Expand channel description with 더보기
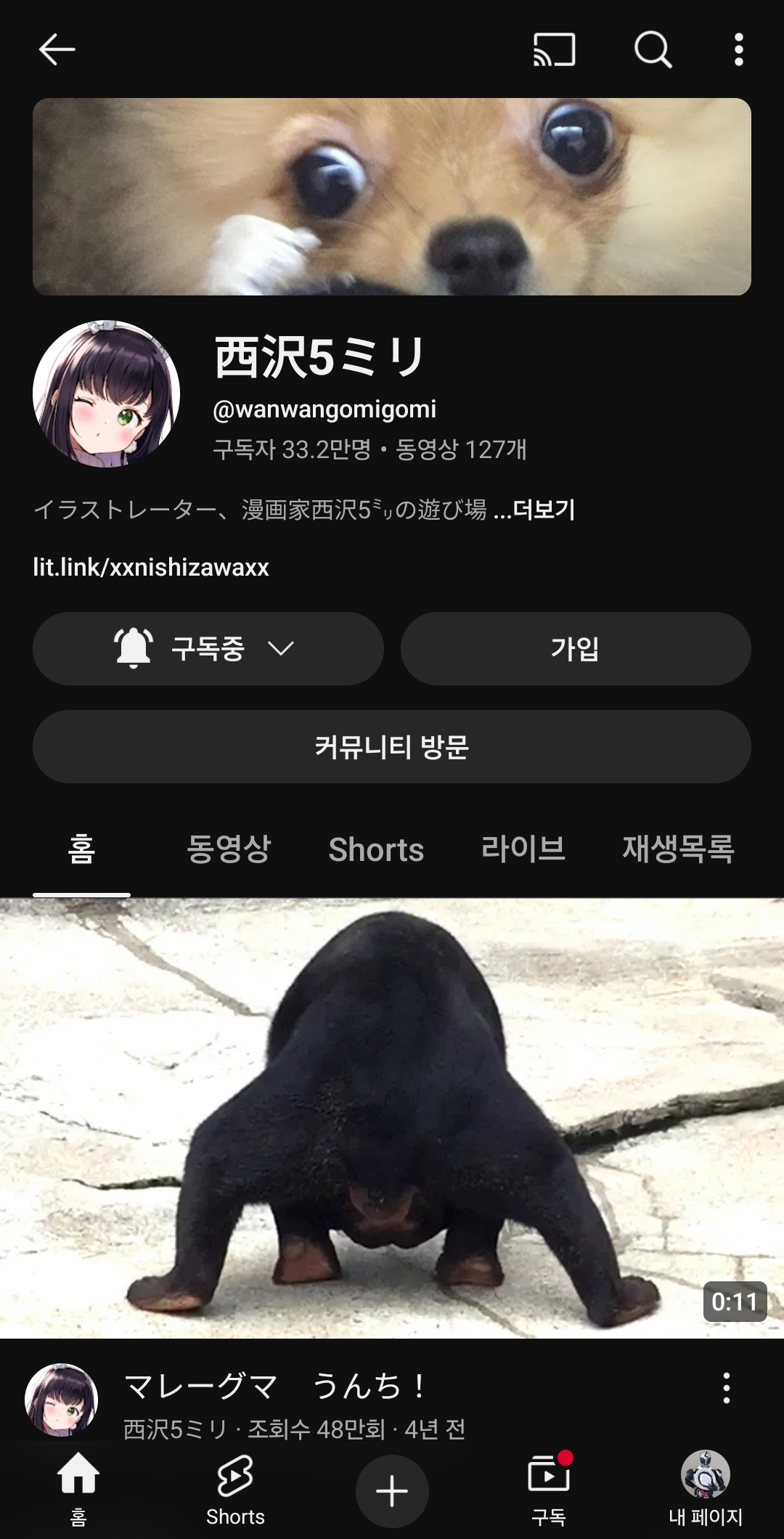Viewport: 784px width, 1539px height. tap(543, 510)
